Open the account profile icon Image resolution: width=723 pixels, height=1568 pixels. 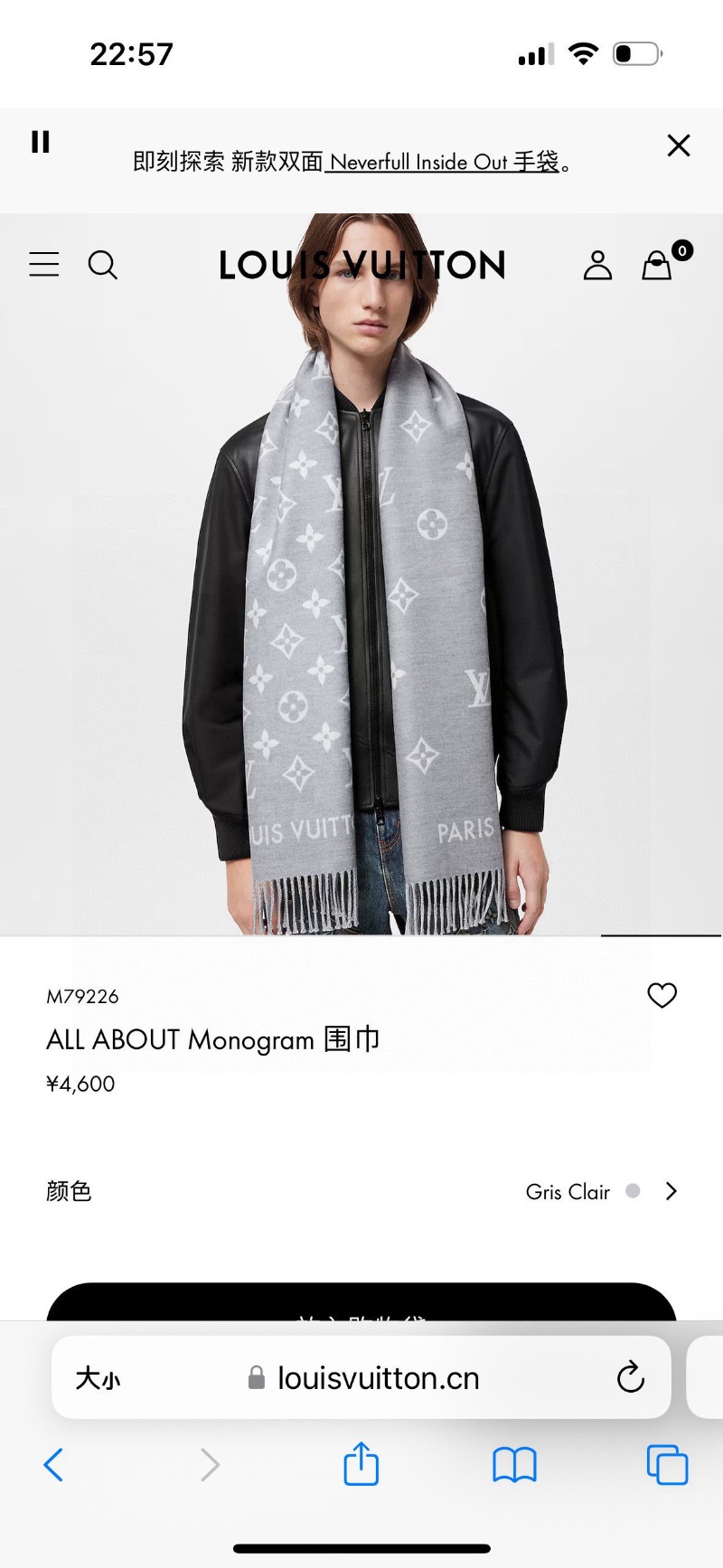[597, 266]
